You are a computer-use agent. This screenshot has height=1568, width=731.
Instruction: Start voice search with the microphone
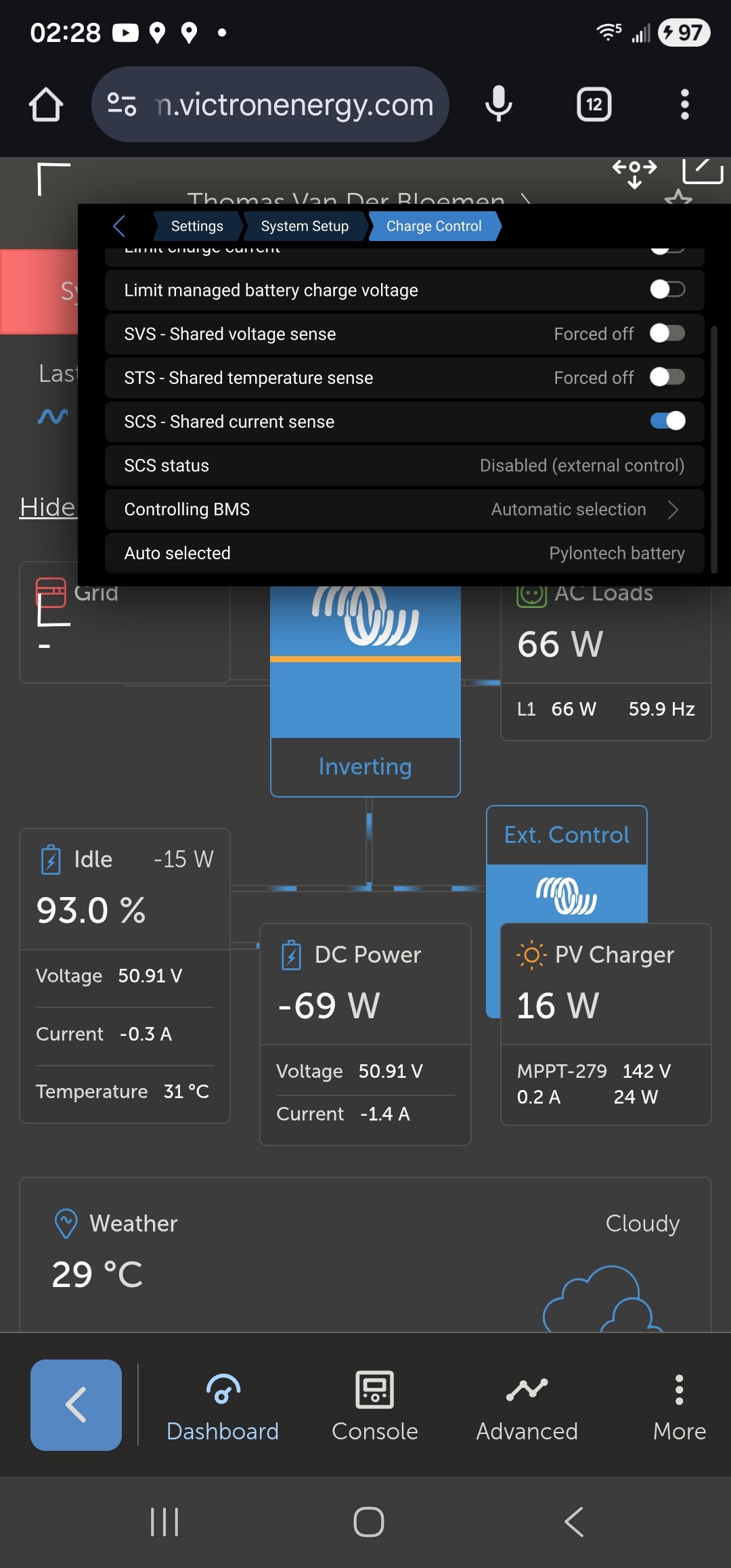pos(498,104)
